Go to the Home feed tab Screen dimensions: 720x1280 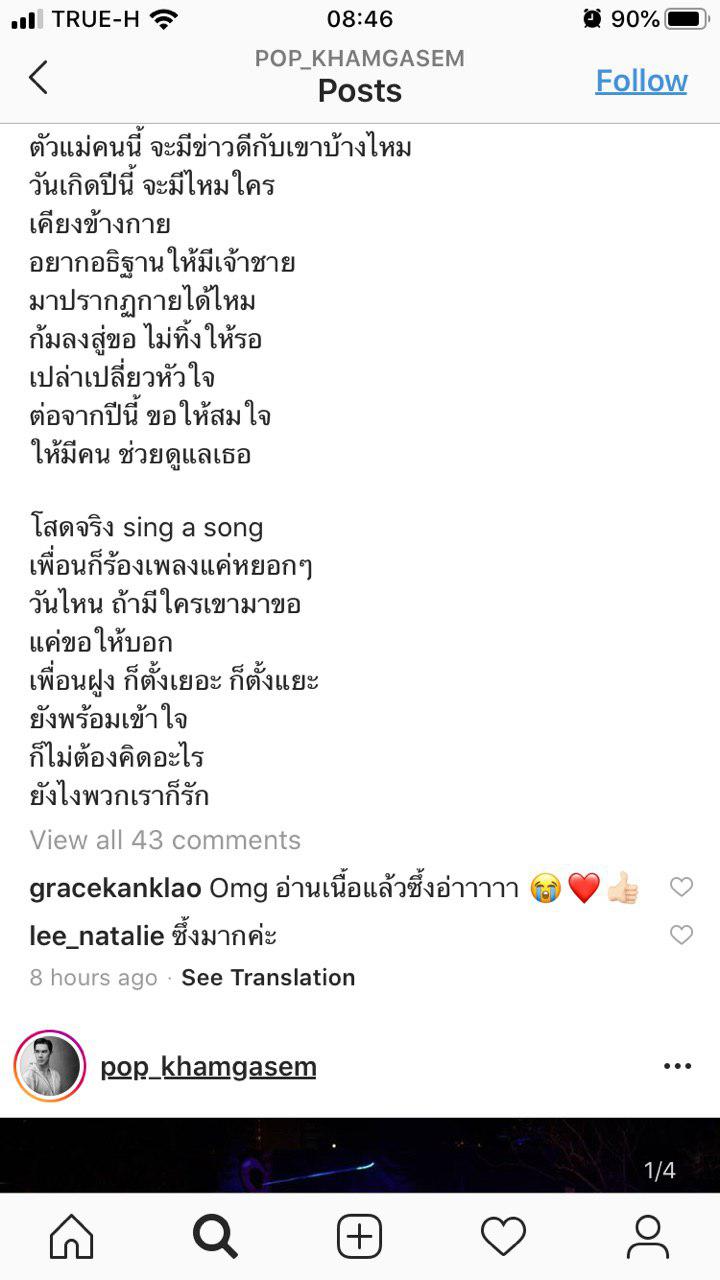[x=72, y=1237]
